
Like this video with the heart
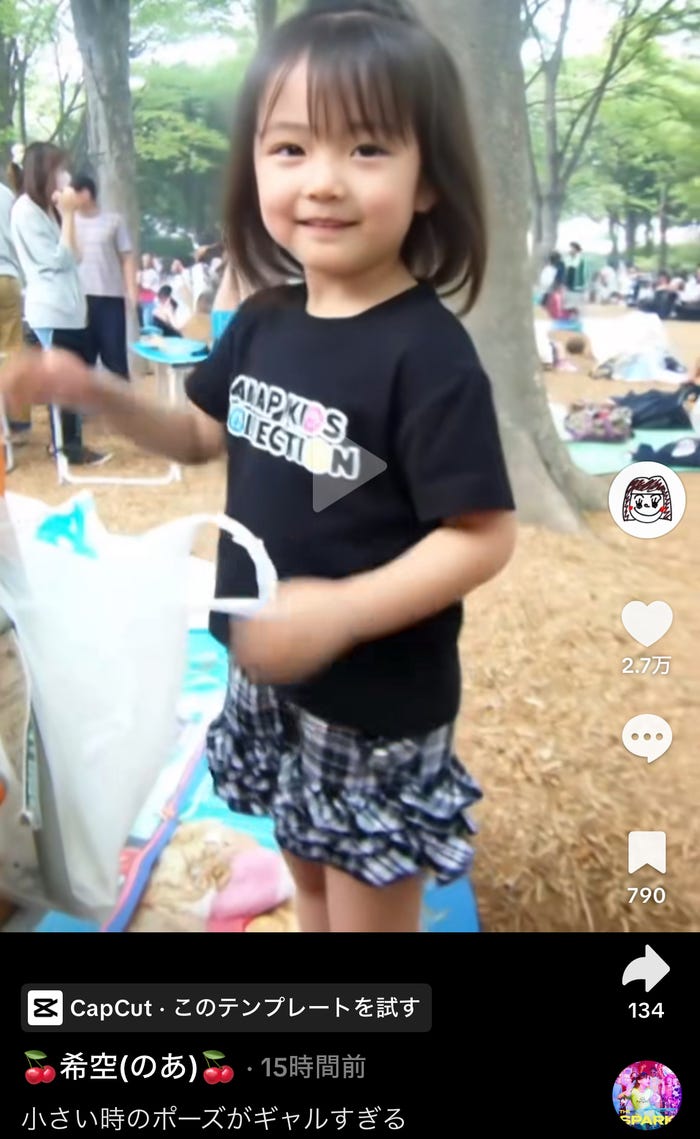[646, 624]
